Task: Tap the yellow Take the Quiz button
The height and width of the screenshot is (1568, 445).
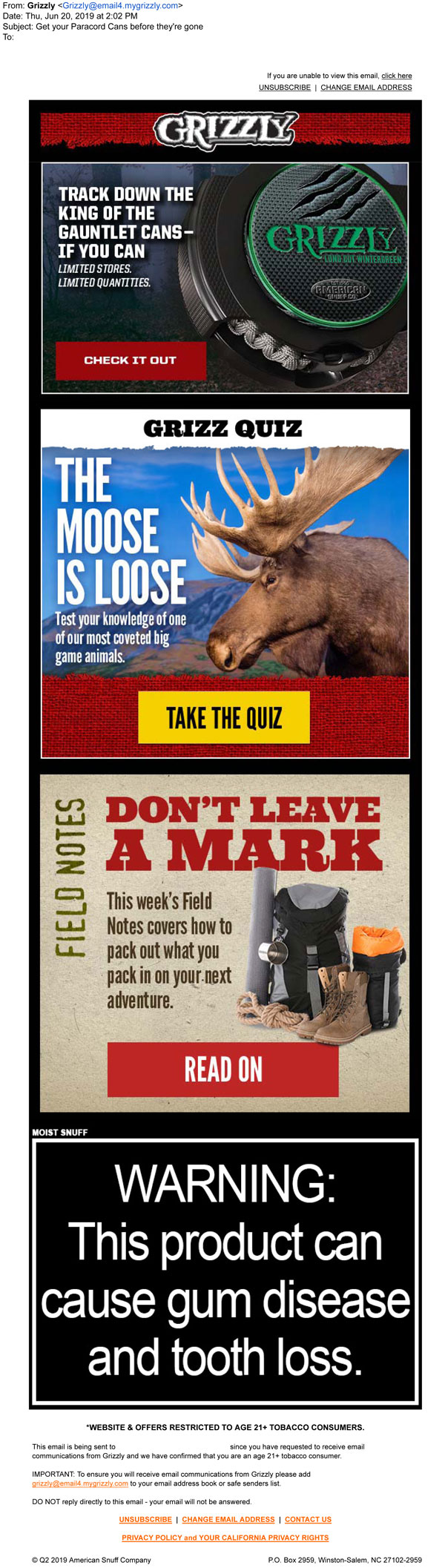Action: click(x=223, y=717)
